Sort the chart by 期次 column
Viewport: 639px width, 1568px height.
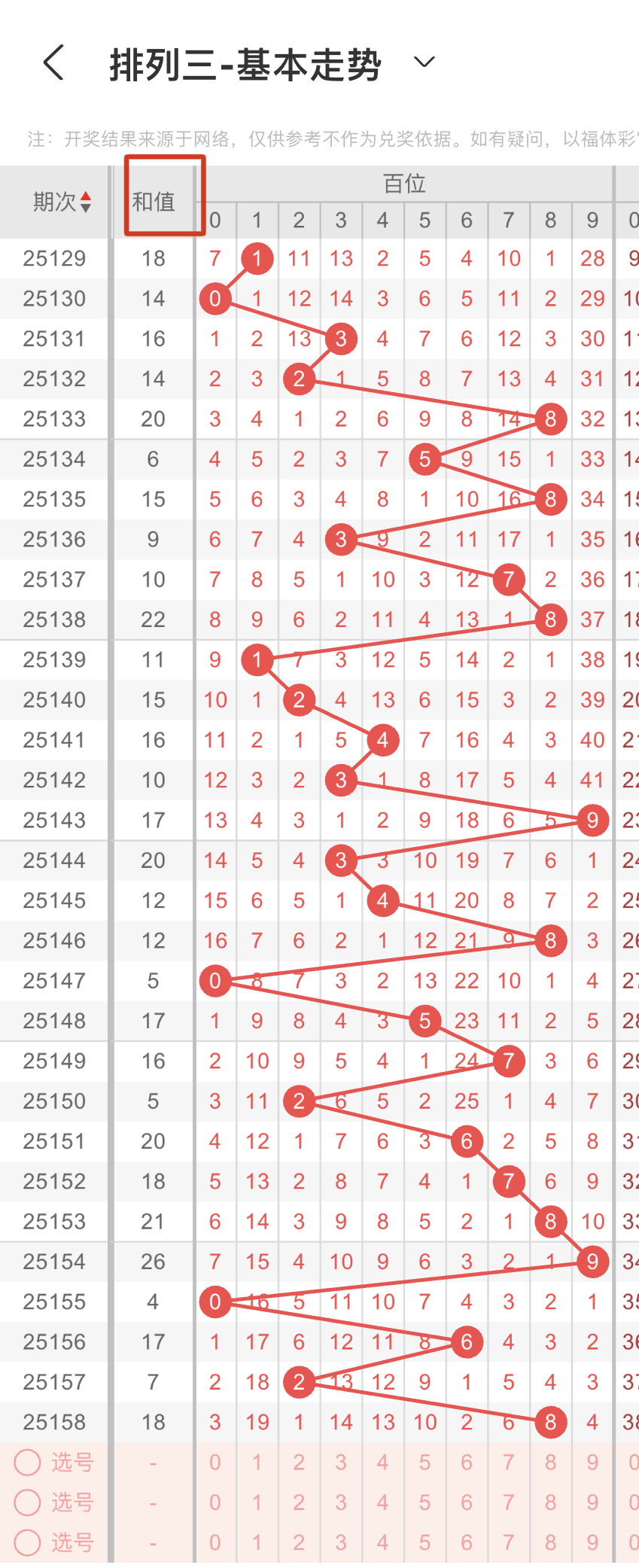coord(62,202)
